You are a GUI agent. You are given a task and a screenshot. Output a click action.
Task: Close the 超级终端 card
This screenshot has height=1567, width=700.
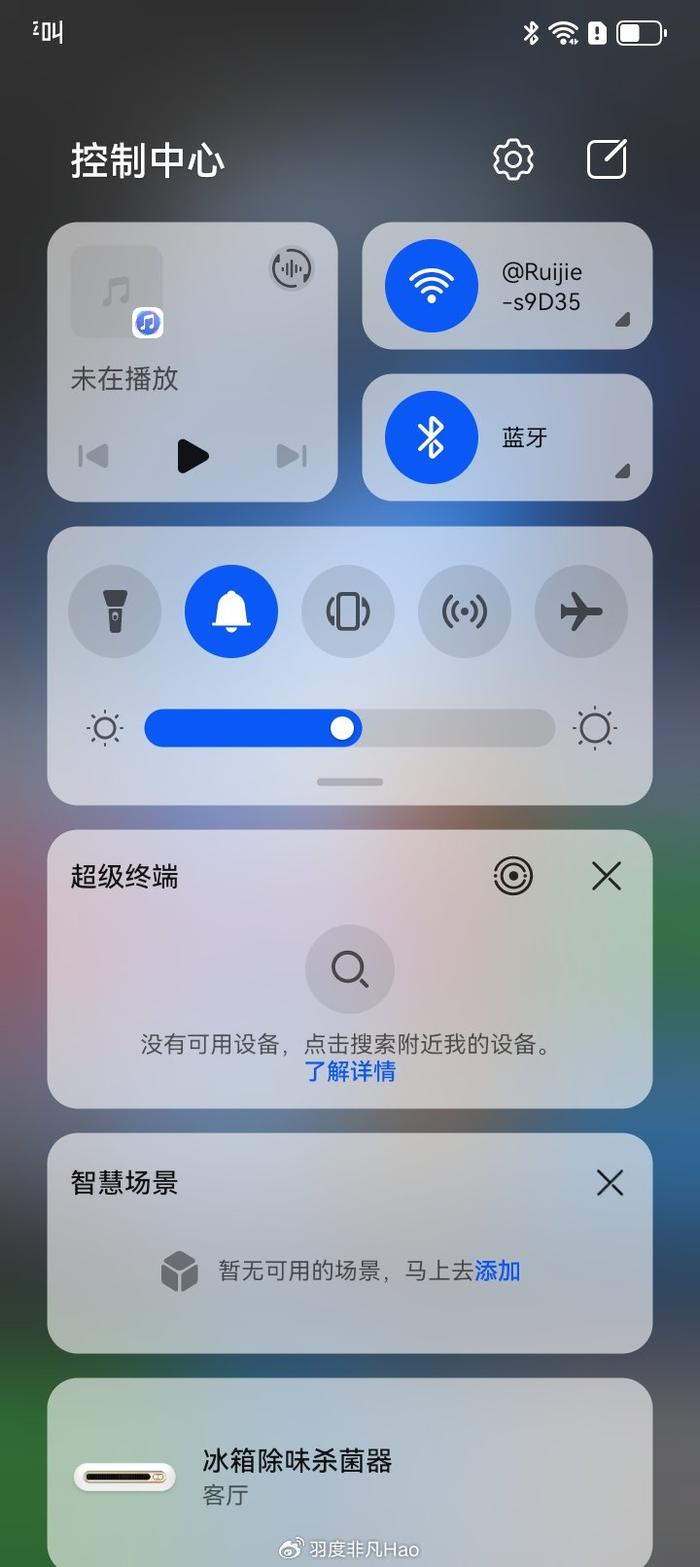pos(606,876)
